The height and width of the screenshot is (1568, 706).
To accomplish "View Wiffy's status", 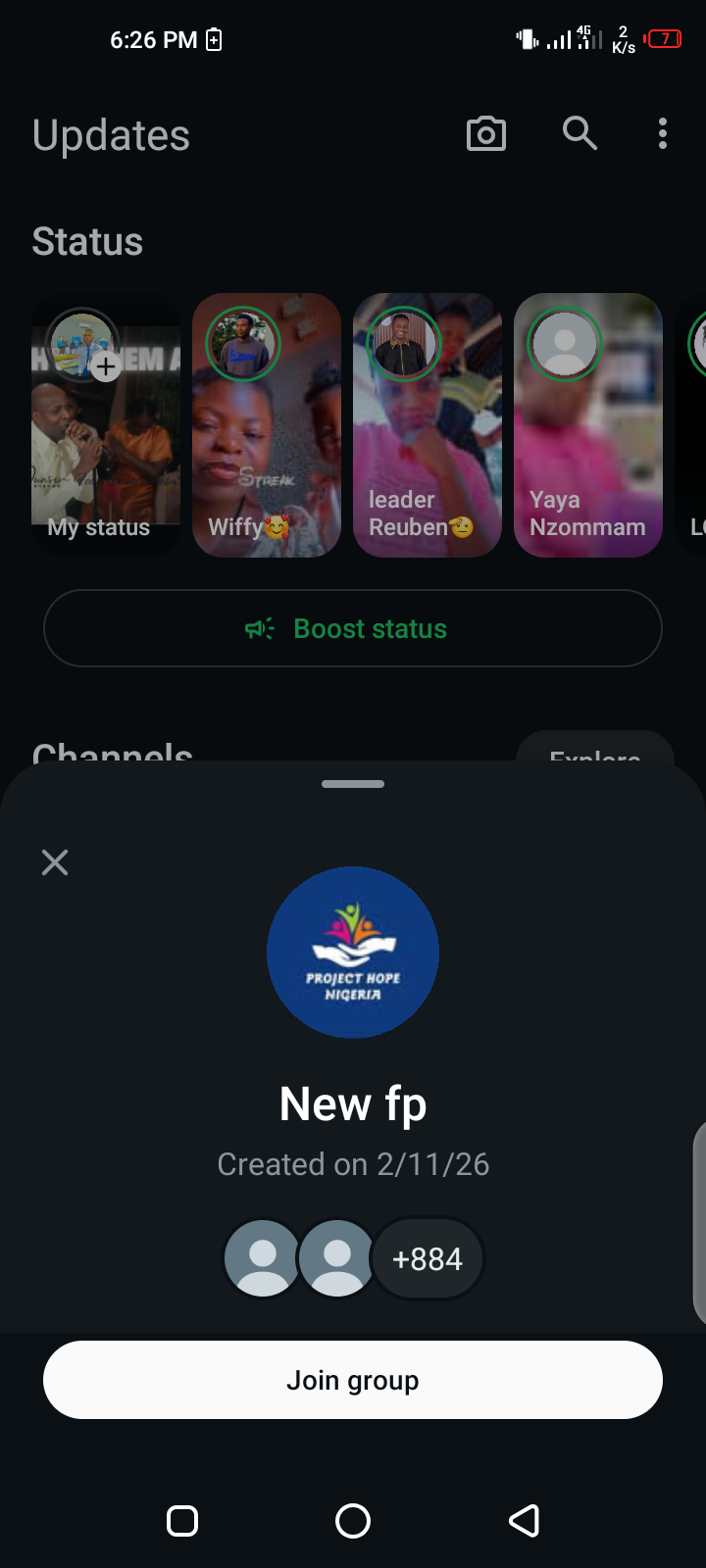I will [x=267, y=425].
